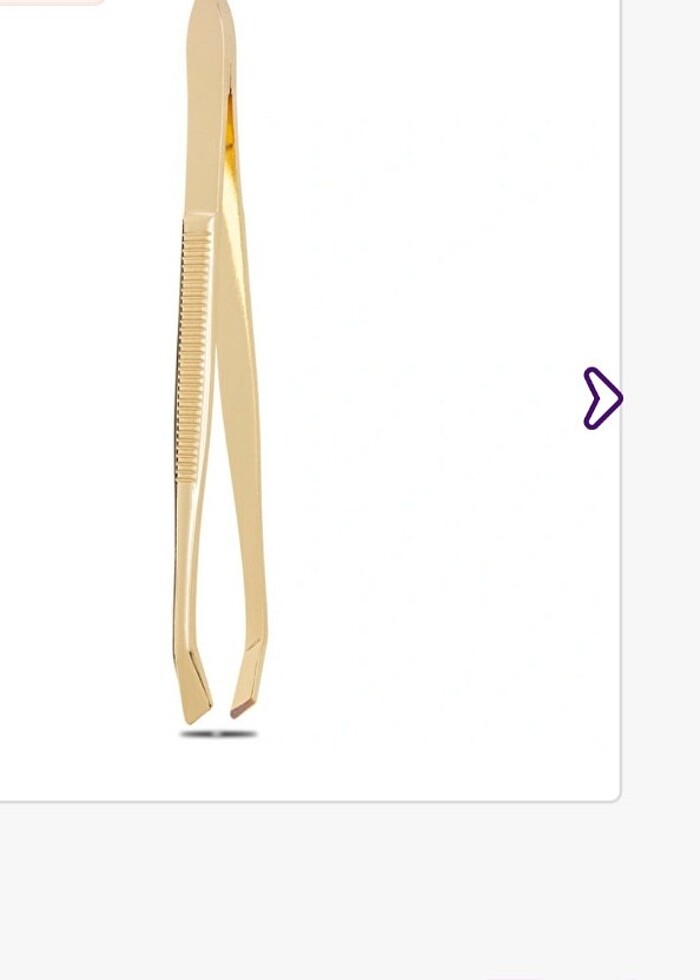Show the next product image
Viewport: 700px width, 980px height.
tap(602, 398)
